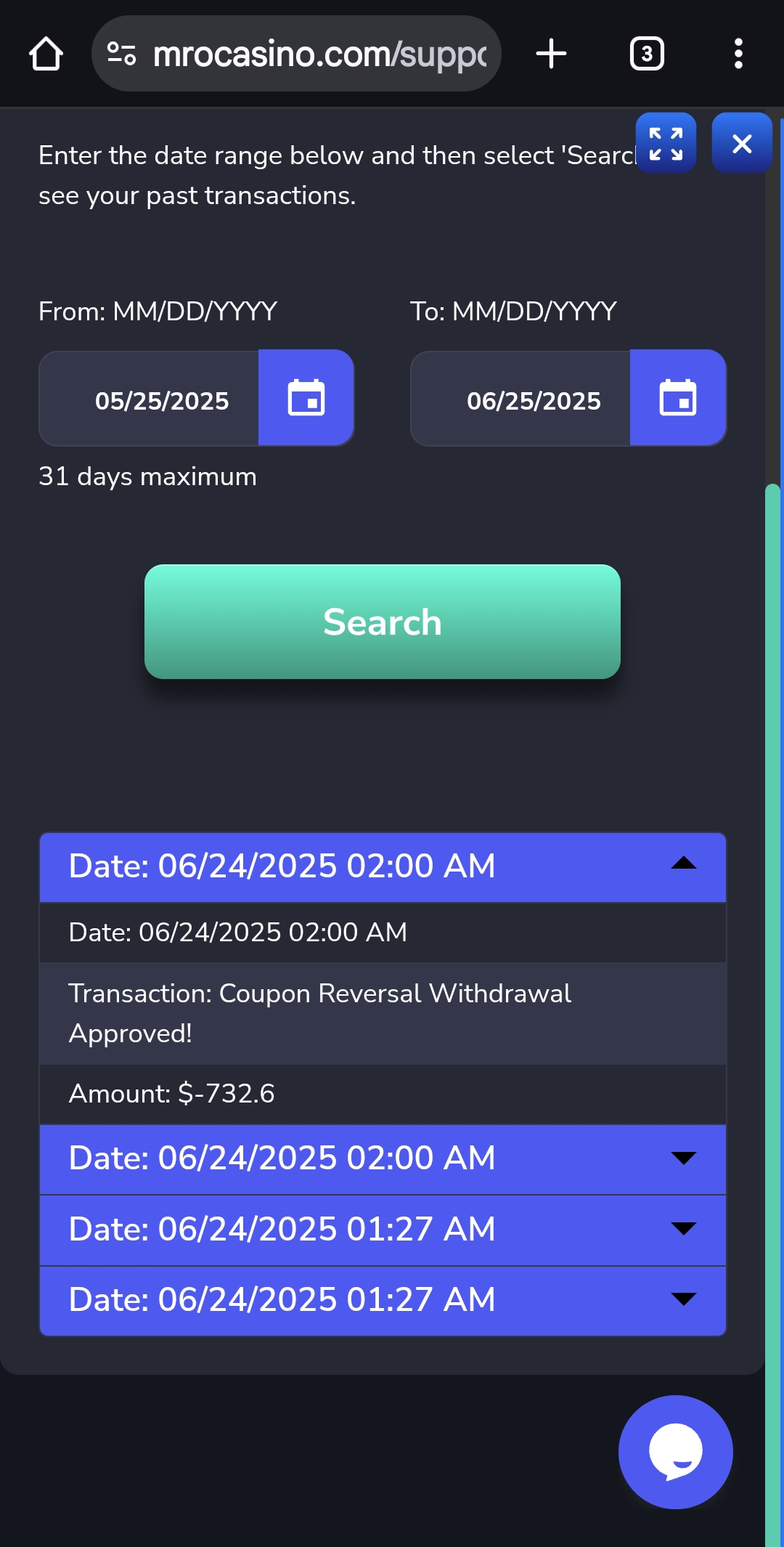Open the calendar picker for To date
784x1547 pixels.
678,398
